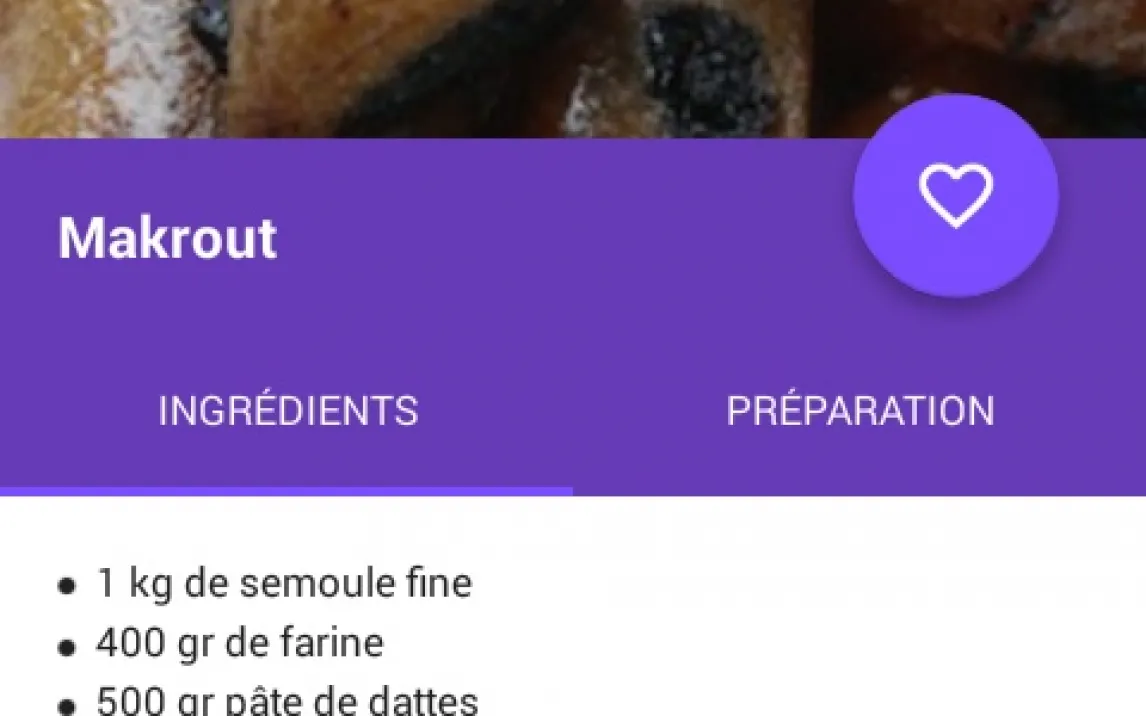Image resolution: width=1146 pixels, height=716 pixels.
Task: Switch to the Préparation tab
Action: (x=860, y=411)
